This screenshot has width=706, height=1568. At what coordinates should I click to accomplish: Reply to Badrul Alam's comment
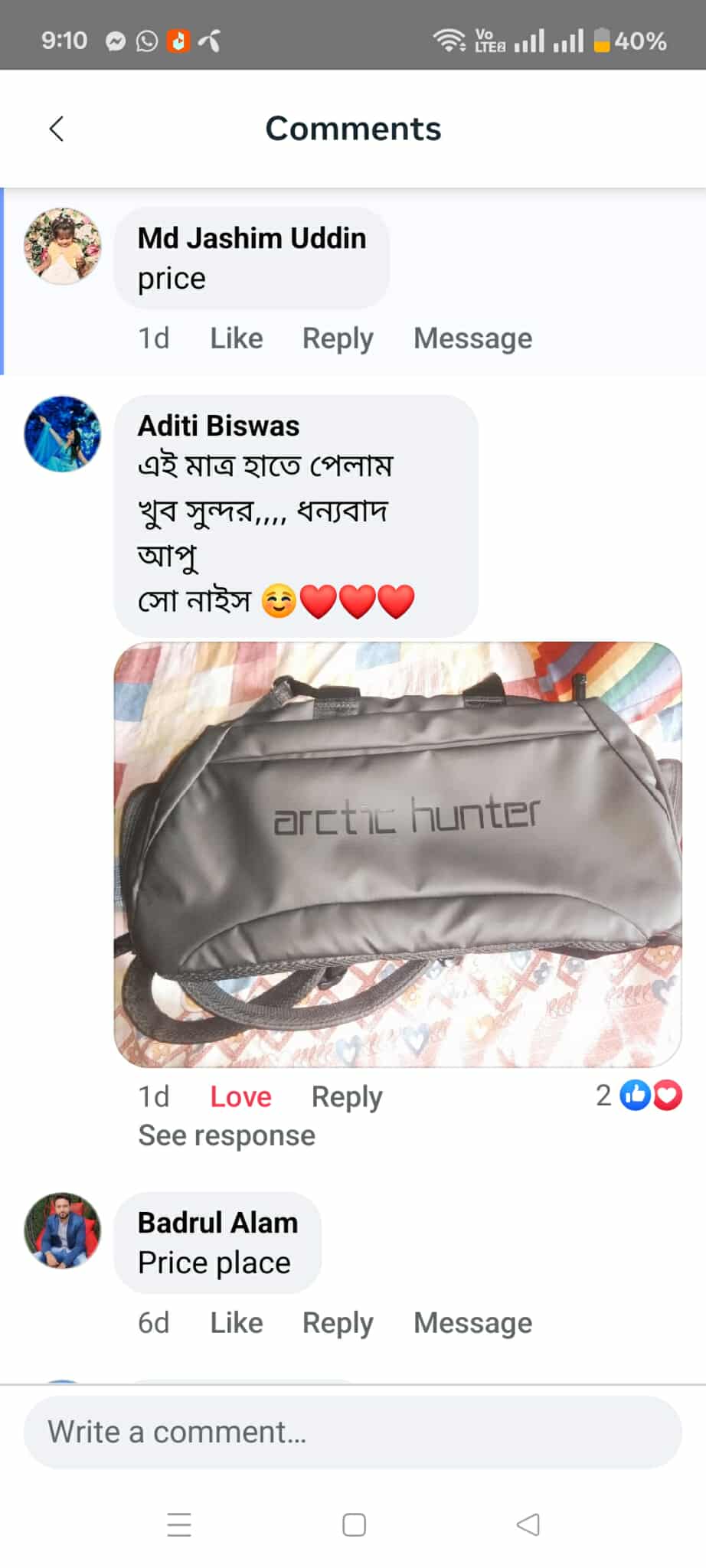point(337,1322)
